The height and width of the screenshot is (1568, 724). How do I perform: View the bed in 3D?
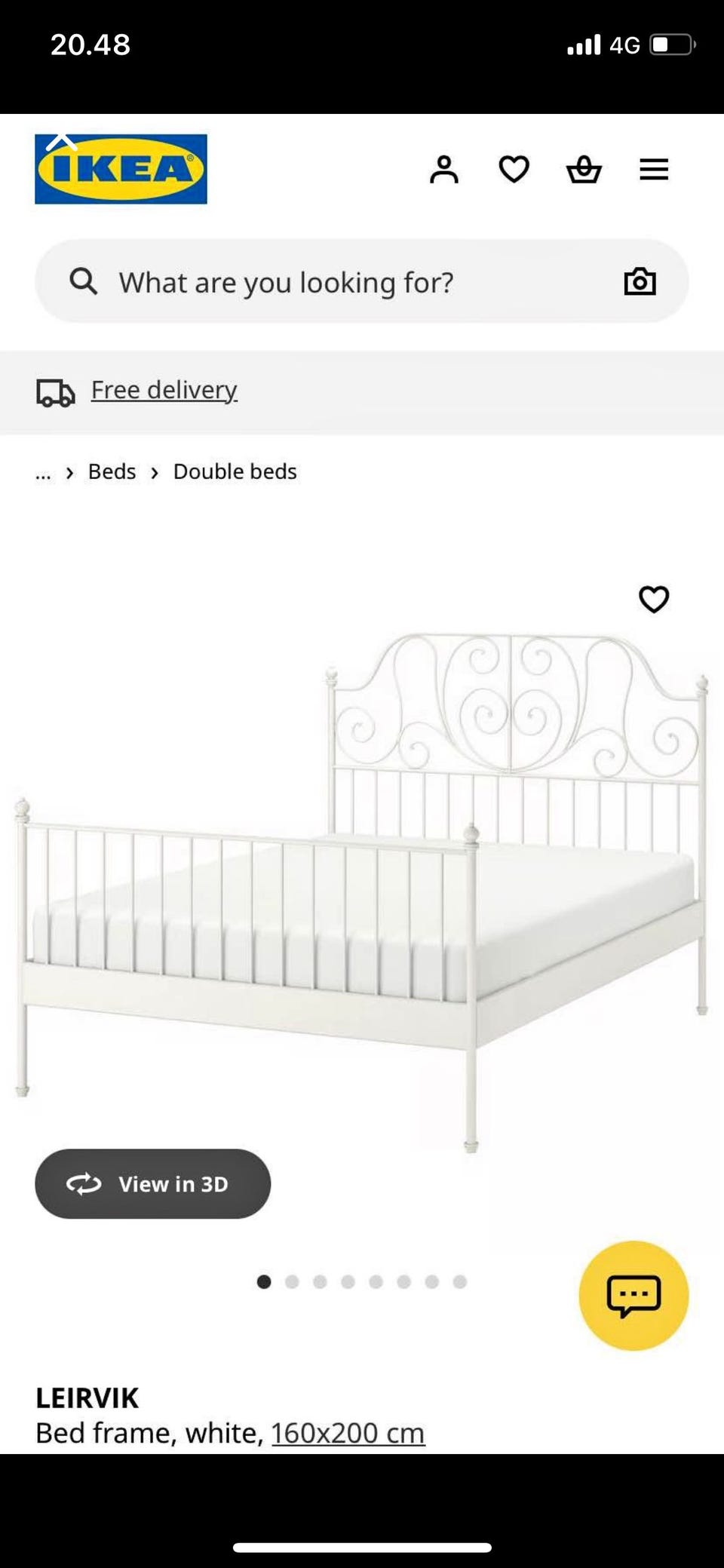point(153,1183)
